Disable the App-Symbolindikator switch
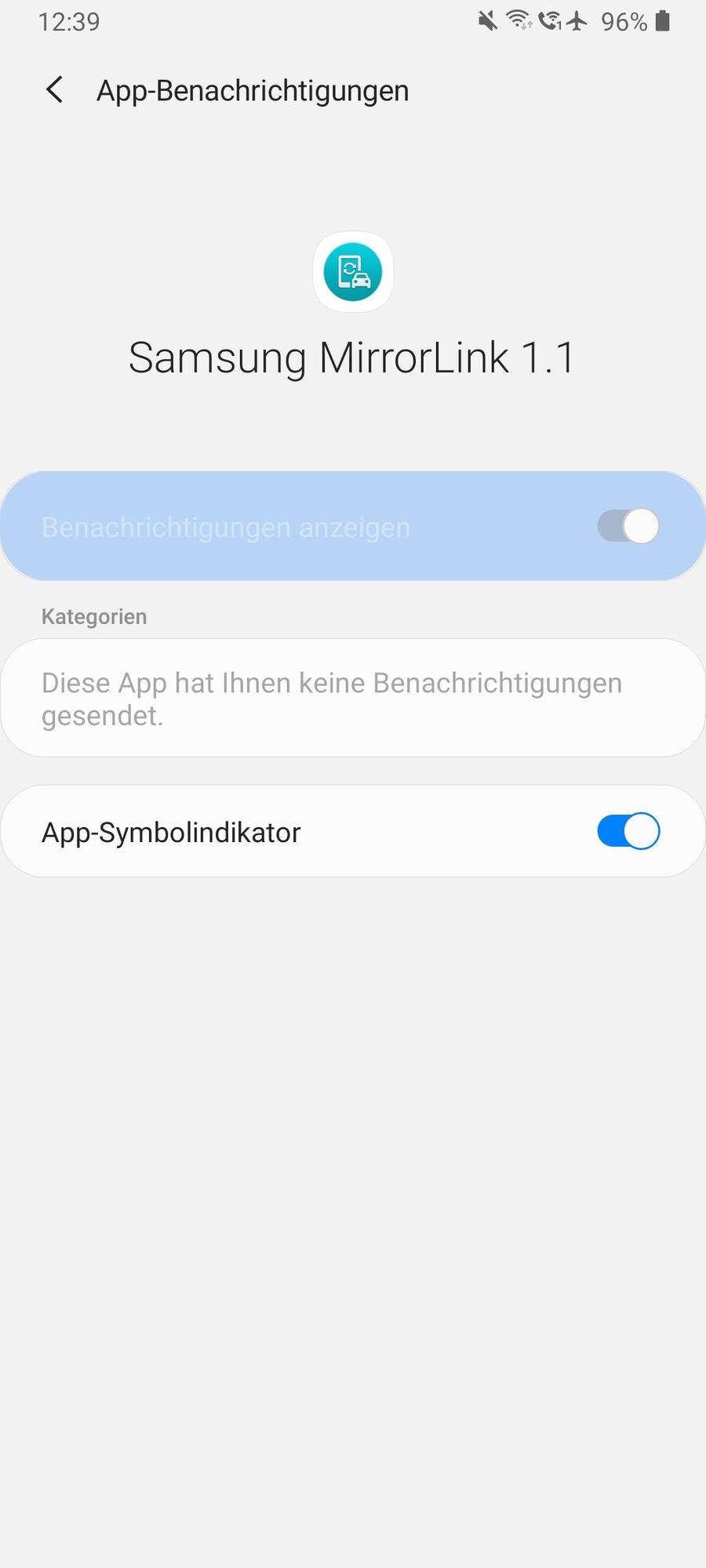 (x=628, y=831)
